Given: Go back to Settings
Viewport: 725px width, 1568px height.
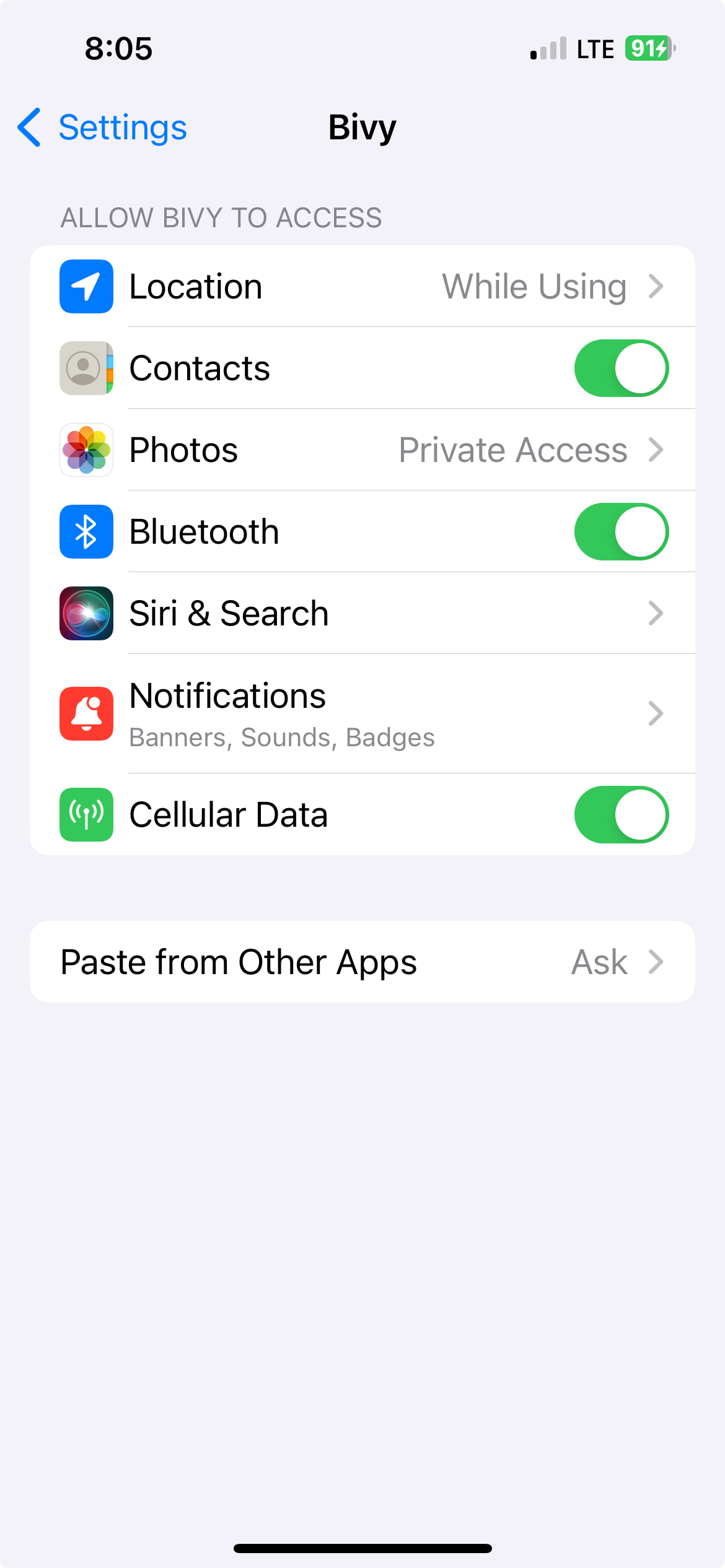Looking at the screenshot, I should click(x=102, y=128).
